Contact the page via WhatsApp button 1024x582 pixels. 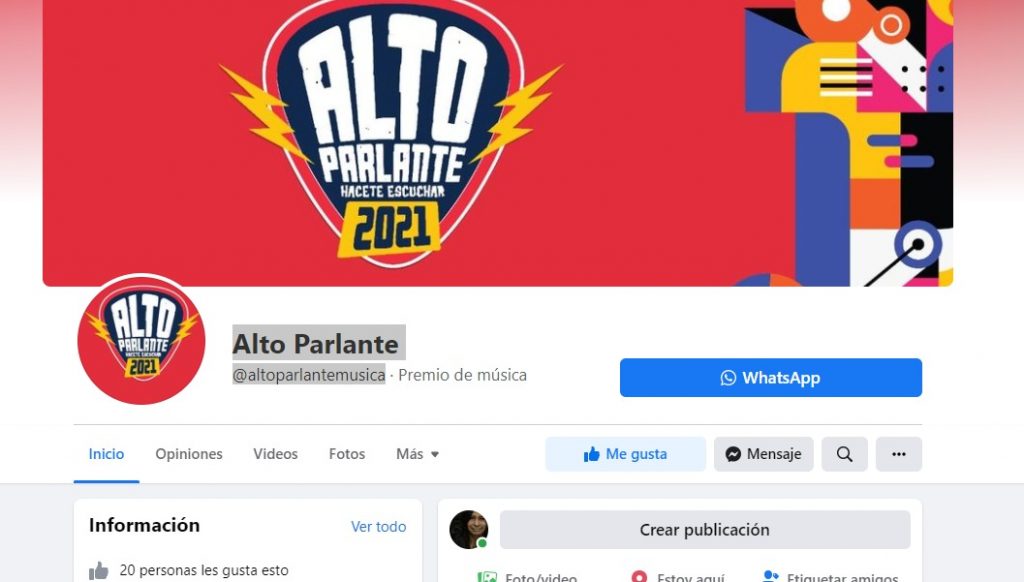[x=770, y=378]
